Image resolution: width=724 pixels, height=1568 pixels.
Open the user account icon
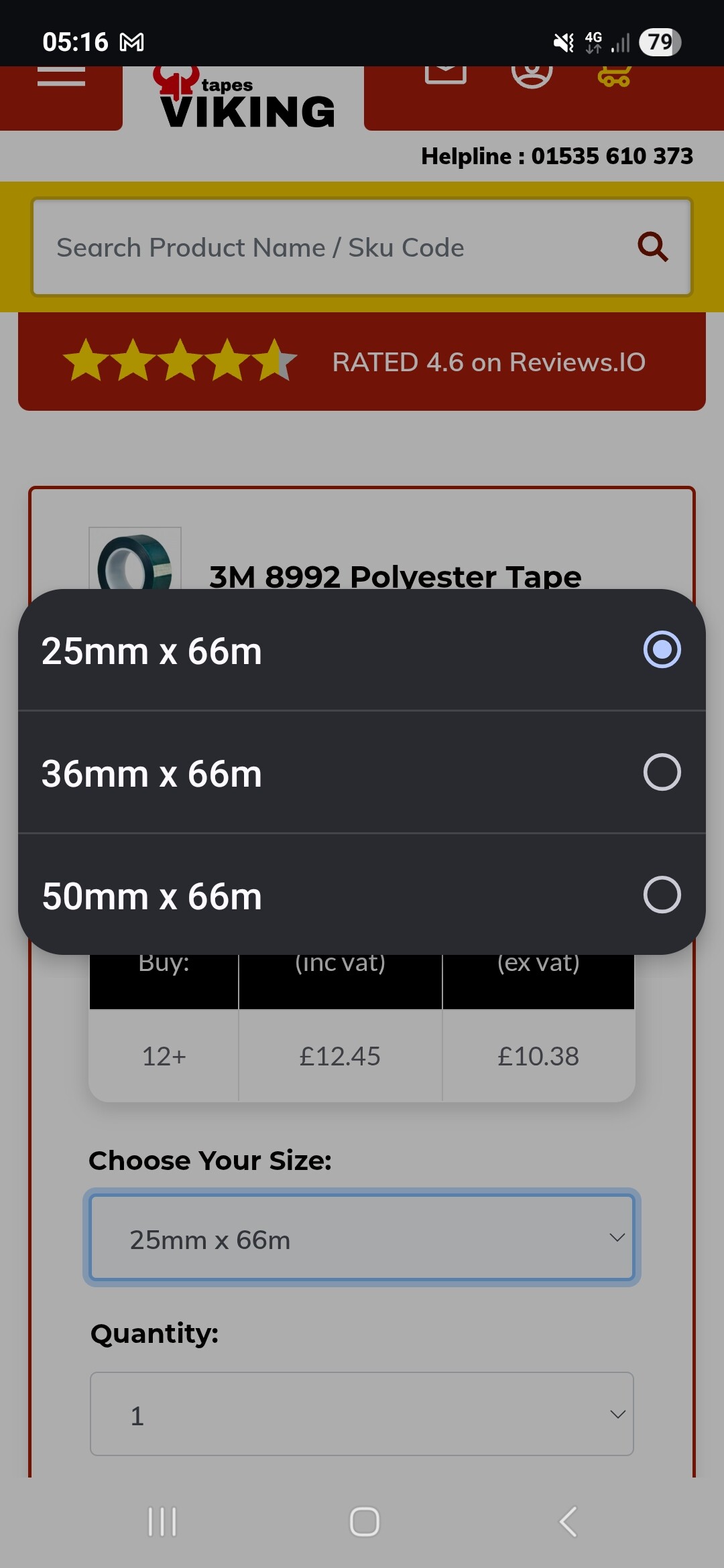point(532,74)
